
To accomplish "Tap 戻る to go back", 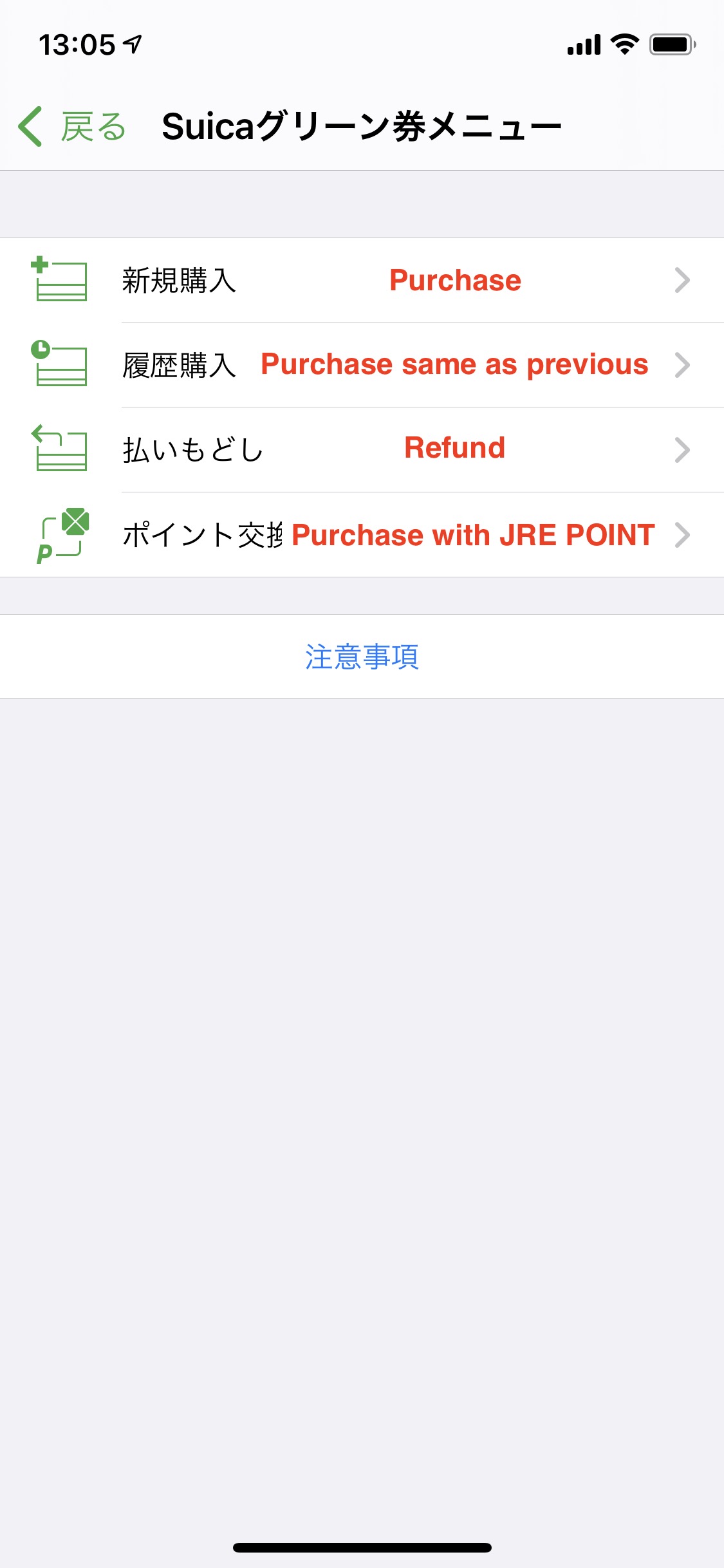I will pyautogui.click(x=93, y=126).
